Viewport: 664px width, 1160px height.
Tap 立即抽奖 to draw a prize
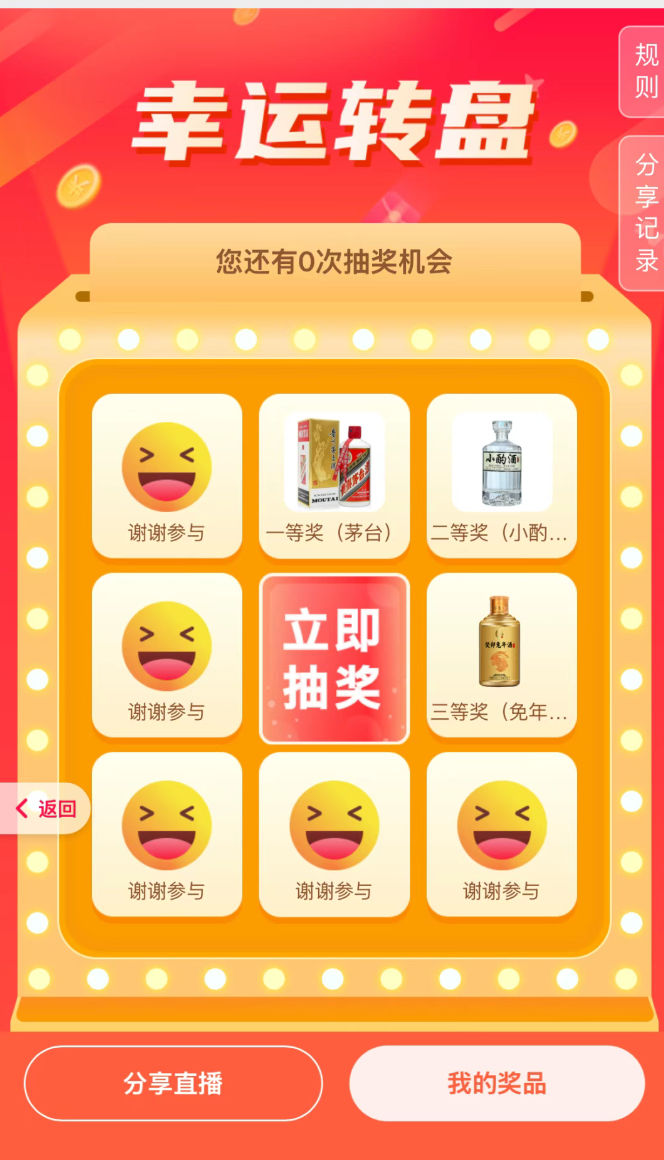tap(334, 659)
